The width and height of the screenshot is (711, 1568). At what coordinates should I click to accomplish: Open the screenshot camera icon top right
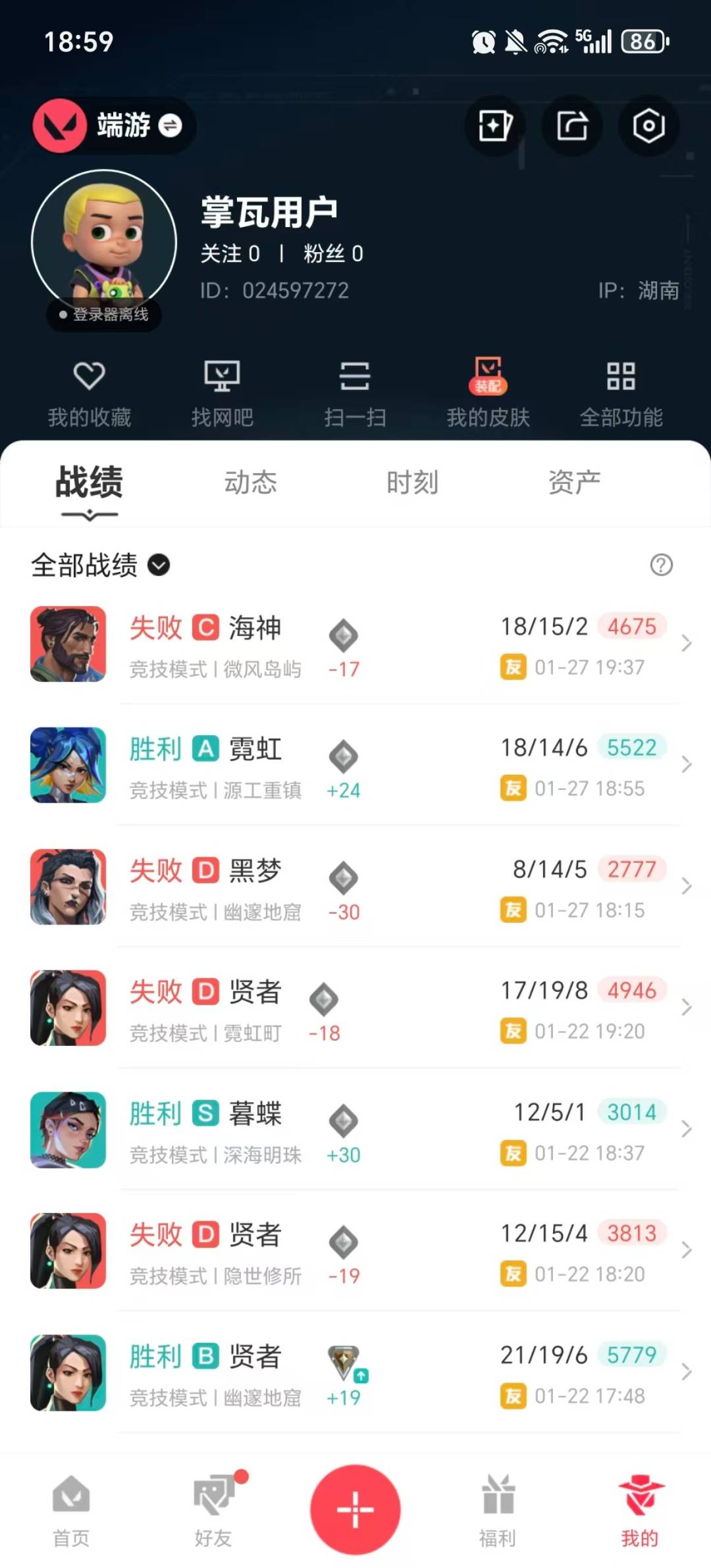pyautogui.click(x=648, y=126)
